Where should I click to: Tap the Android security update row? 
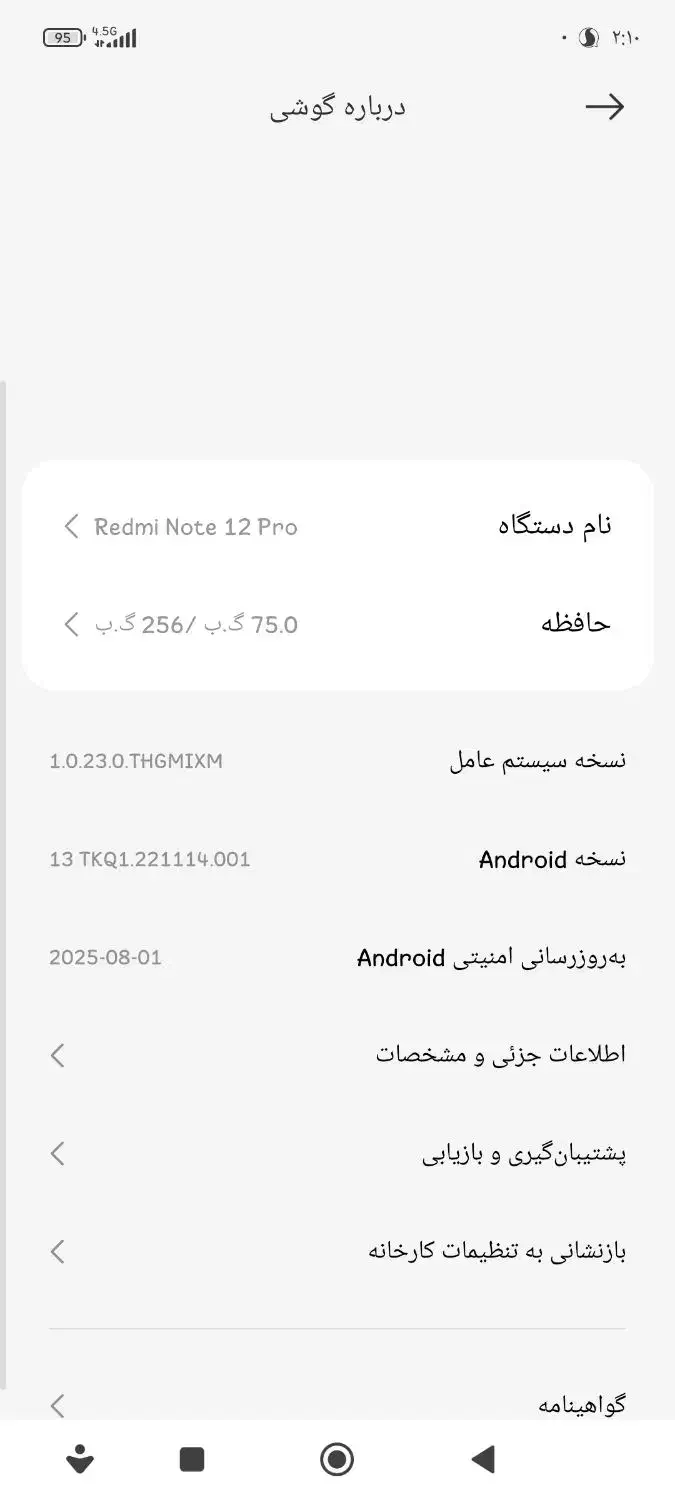pos(337,958)
